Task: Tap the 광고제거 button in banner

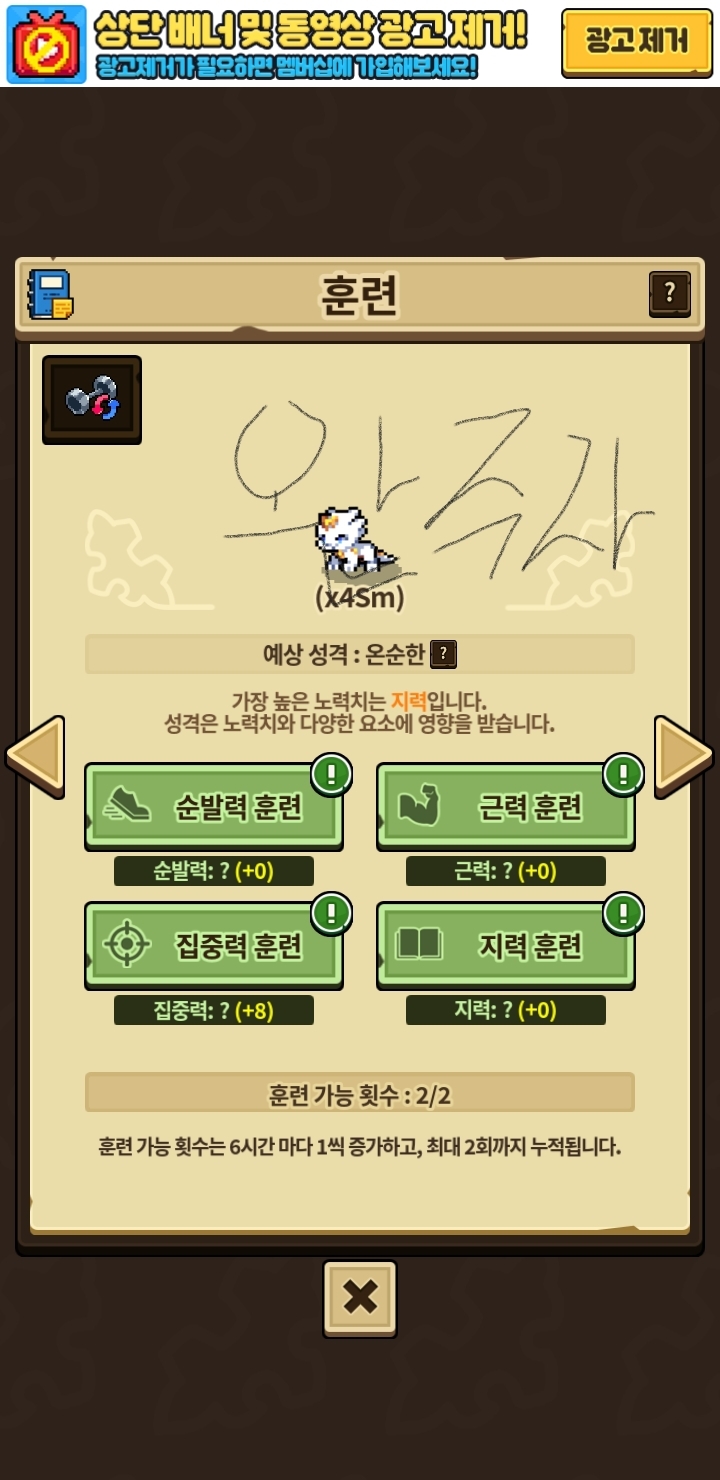Action: point(637,43)
